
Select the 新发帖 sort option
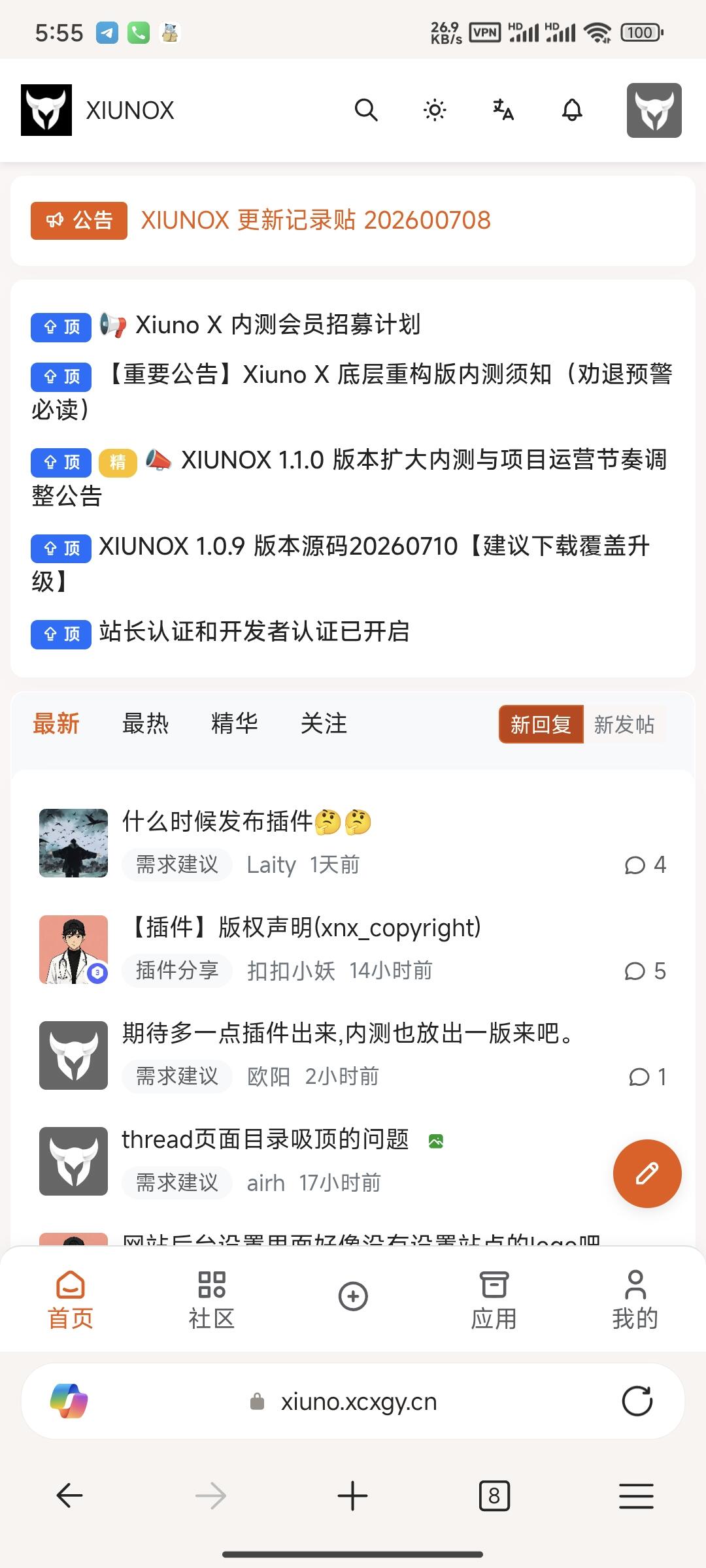point(624,725)
